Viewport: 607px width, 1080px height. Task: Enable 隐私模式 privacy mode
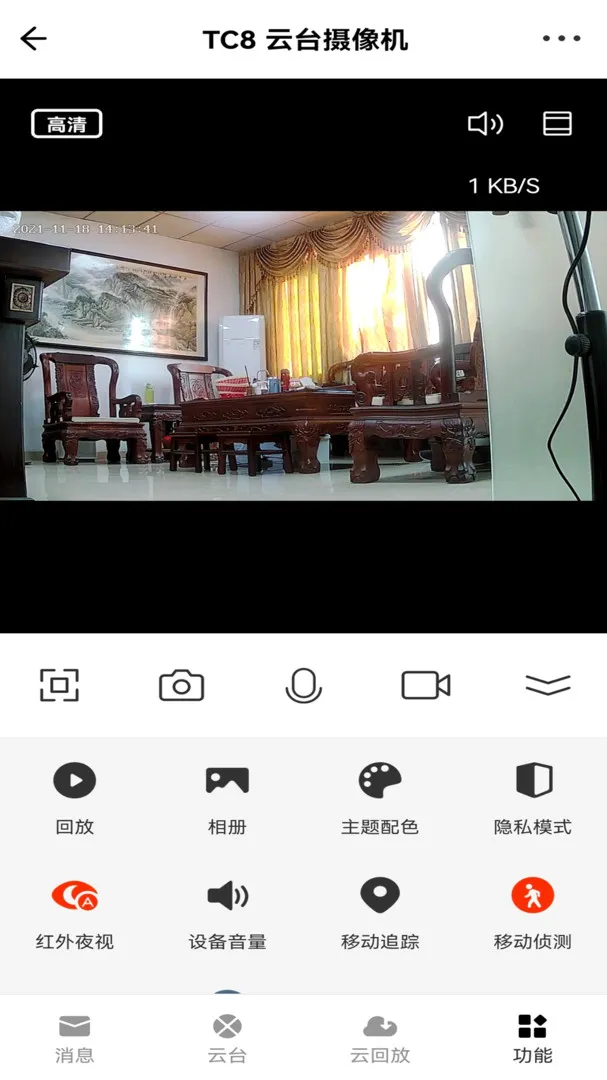click(x=533, y=796)
